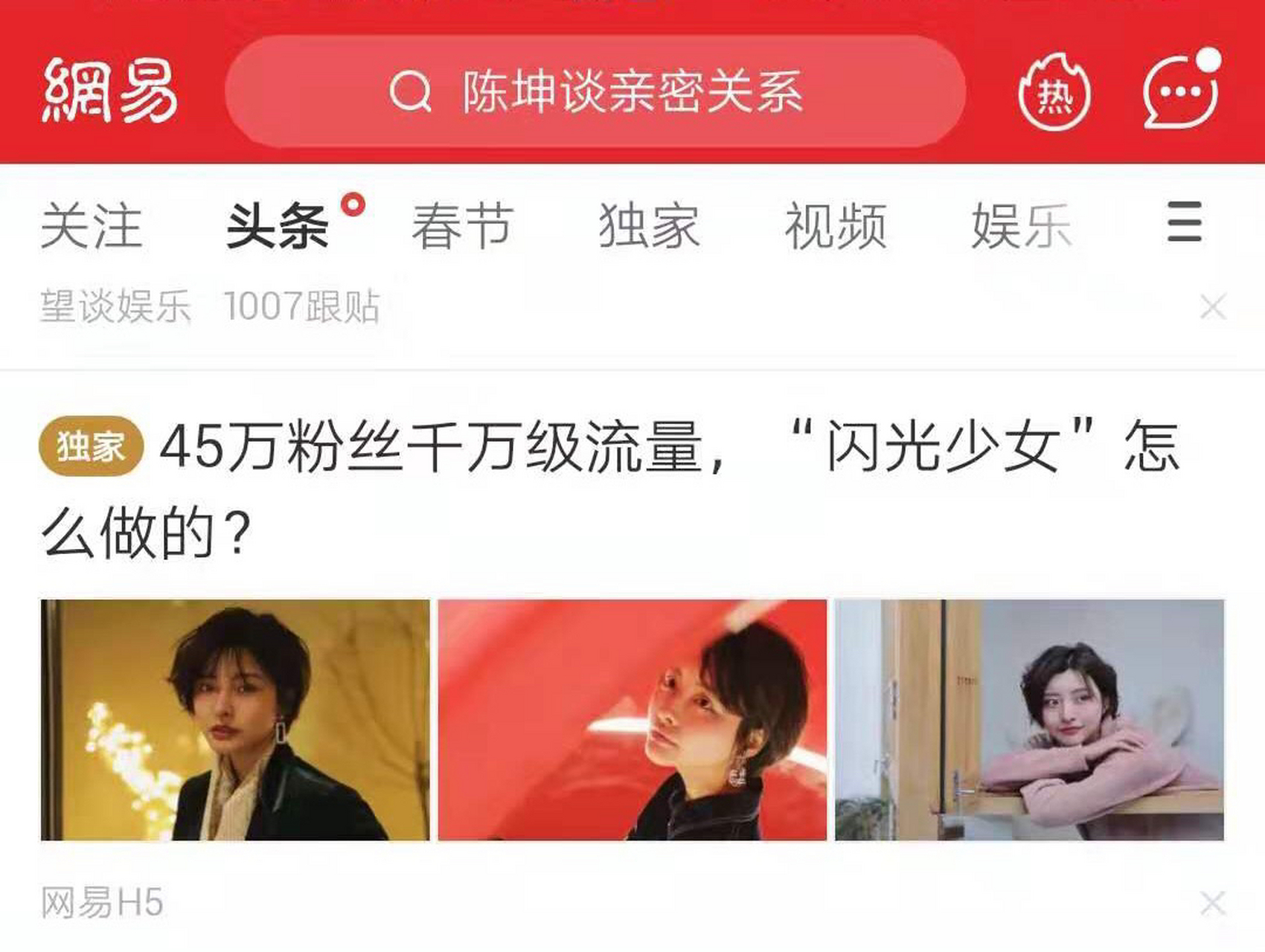
Task: Go to the 独家 tab
Action: tap(649, 226)
